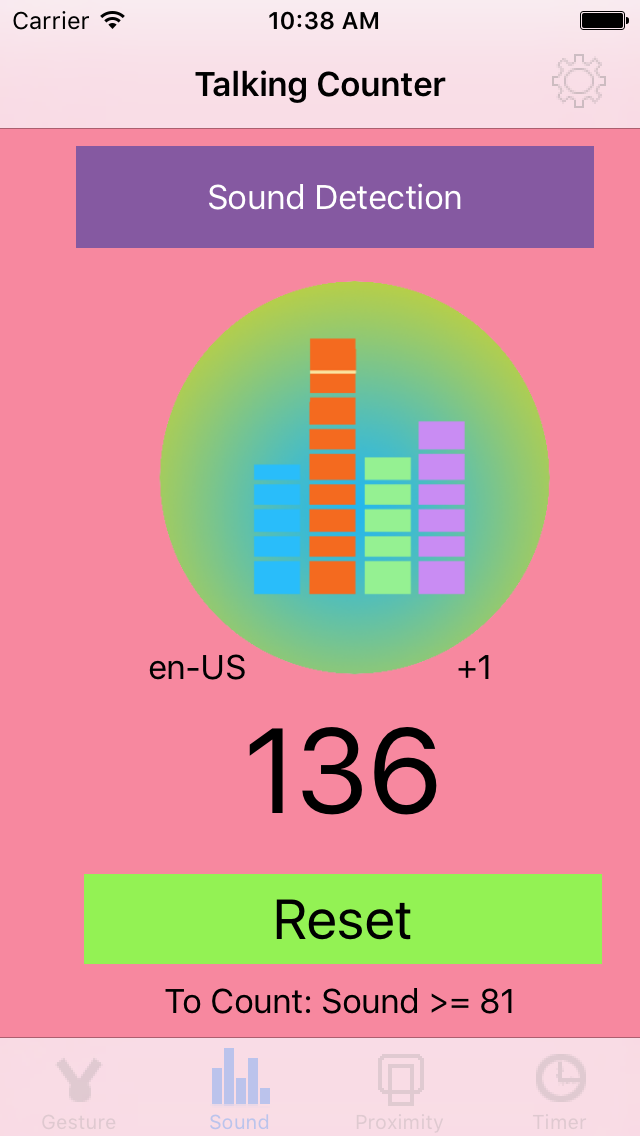Tap the Sound Detection button
The width and height of the screenshot is (640, 1136).
335,197
